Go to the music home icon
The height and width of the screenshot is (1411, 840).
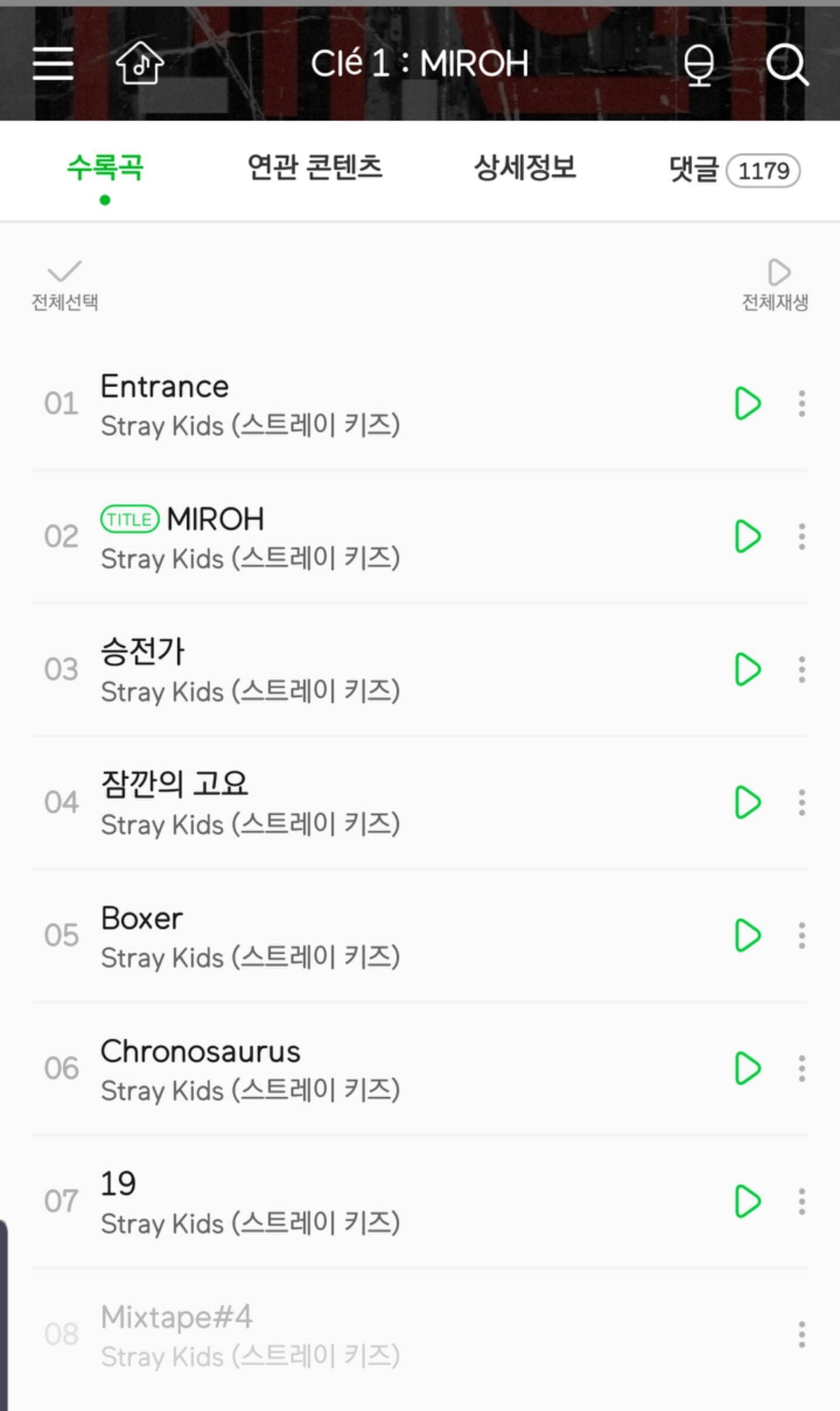point(140,63)
